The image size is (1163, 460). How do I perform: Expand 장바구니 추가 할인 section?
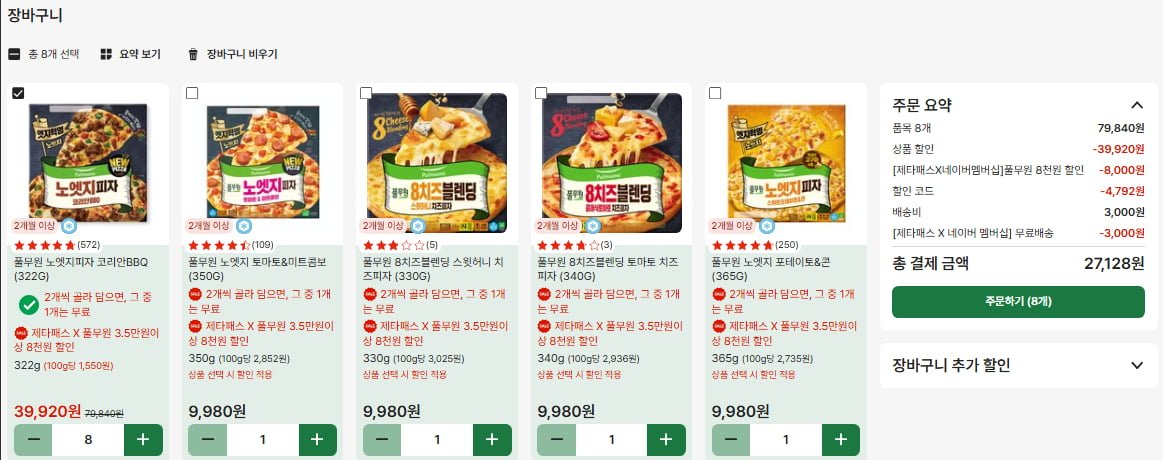[1136, 365]
